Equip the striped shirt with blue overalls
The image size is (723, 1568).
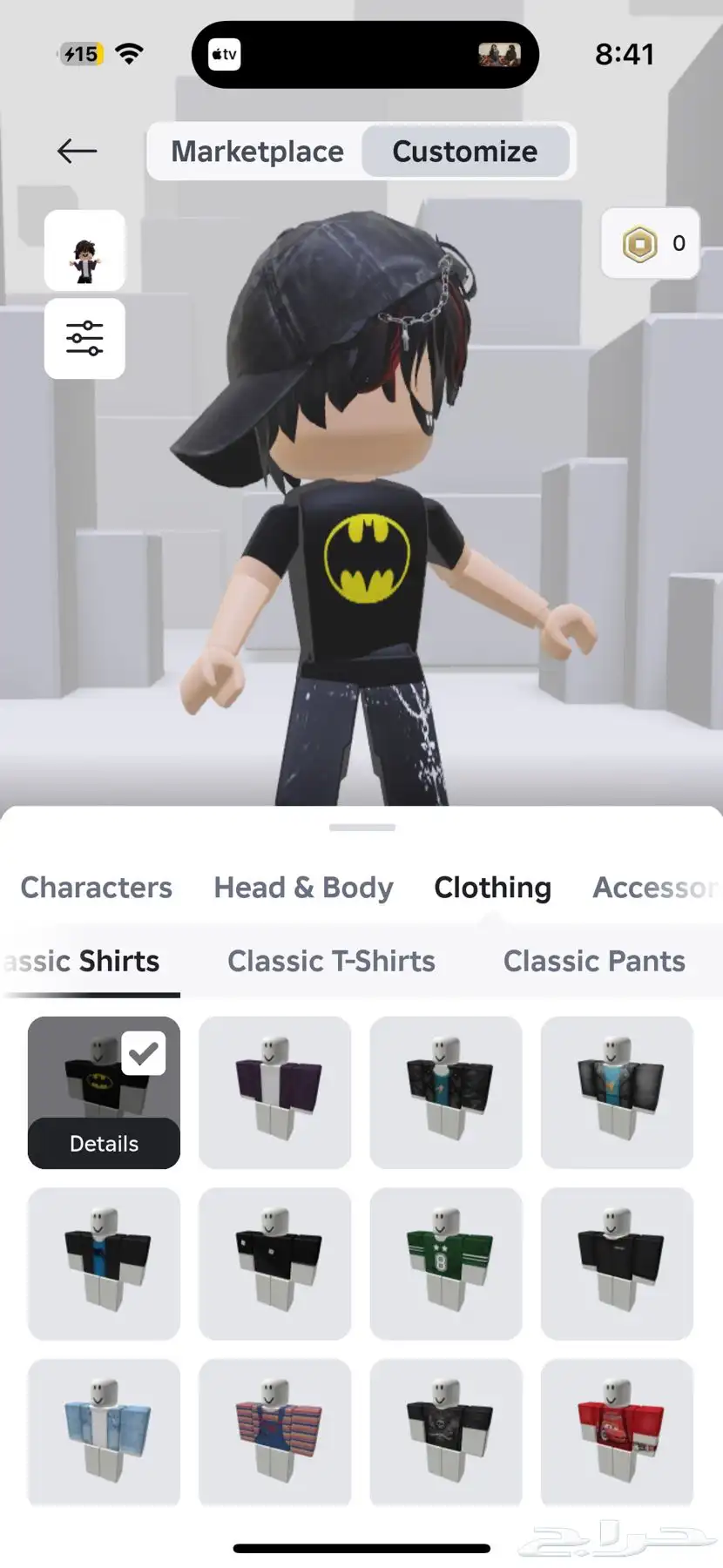[274, 1433]
